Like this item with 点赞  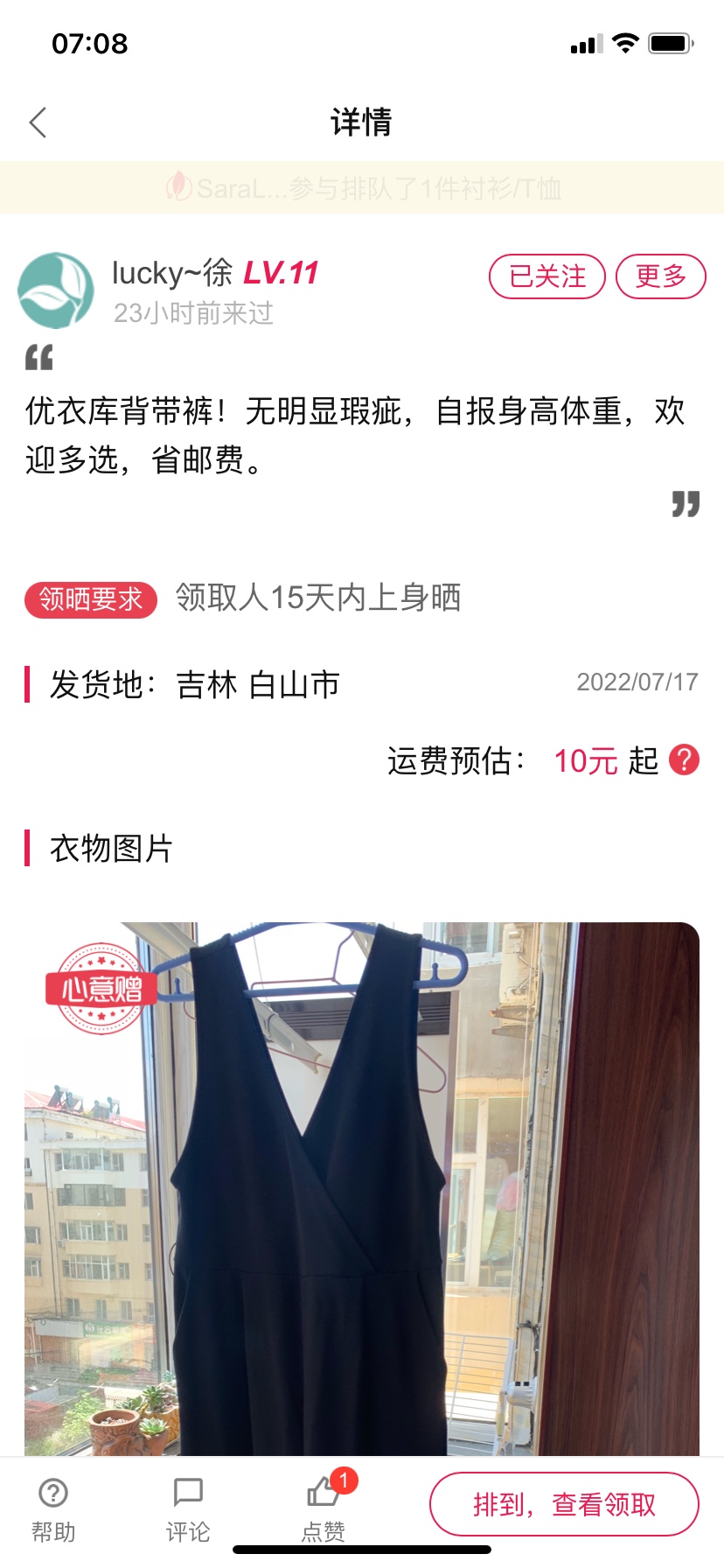click(324, 1508)
